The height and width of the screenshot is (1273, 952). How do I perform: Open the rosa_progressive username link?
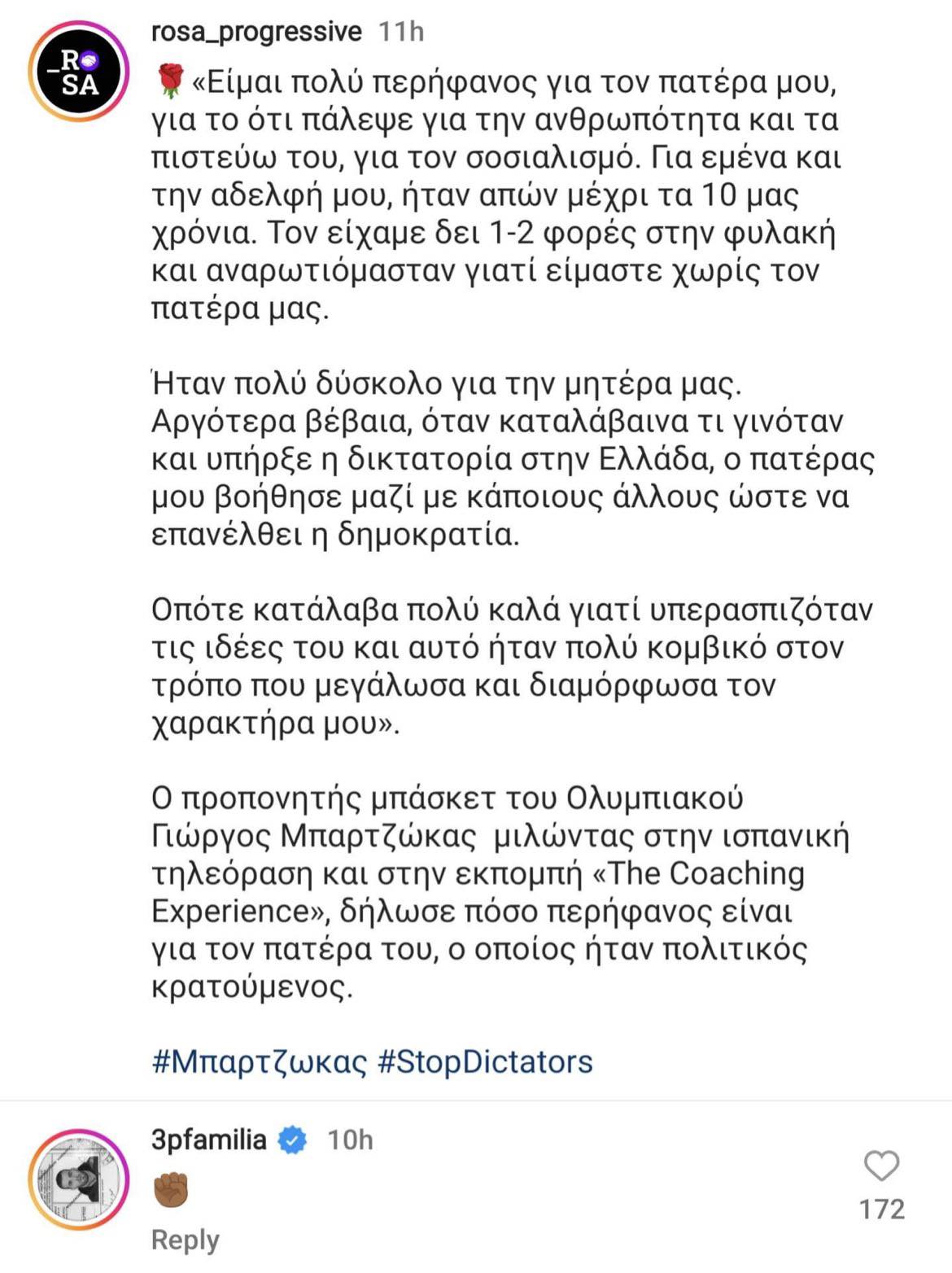click(x=256, y=32)
